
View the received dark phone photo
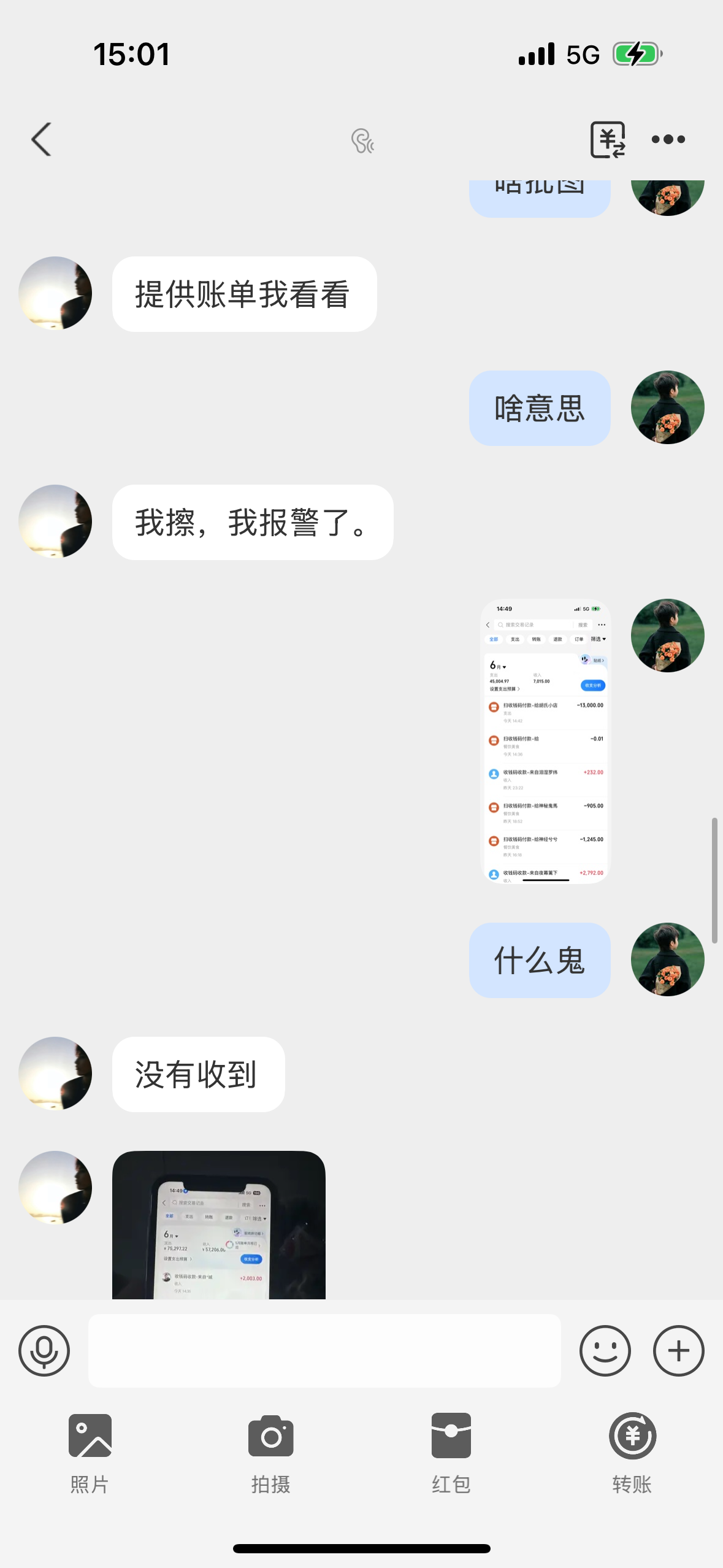[218, 1224]
